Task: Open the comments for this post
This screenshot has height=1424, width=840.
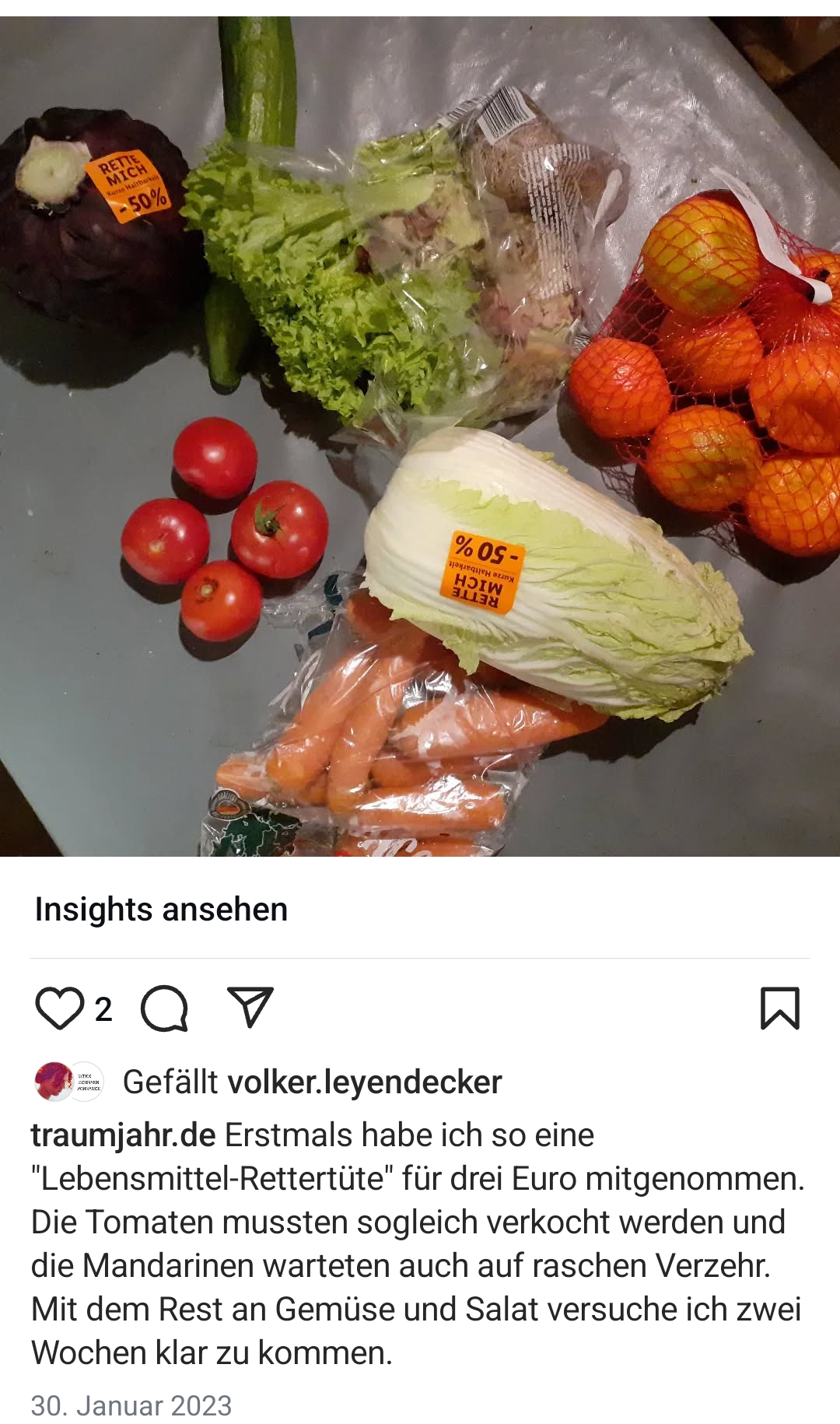Action: [x=164, y=1008]
